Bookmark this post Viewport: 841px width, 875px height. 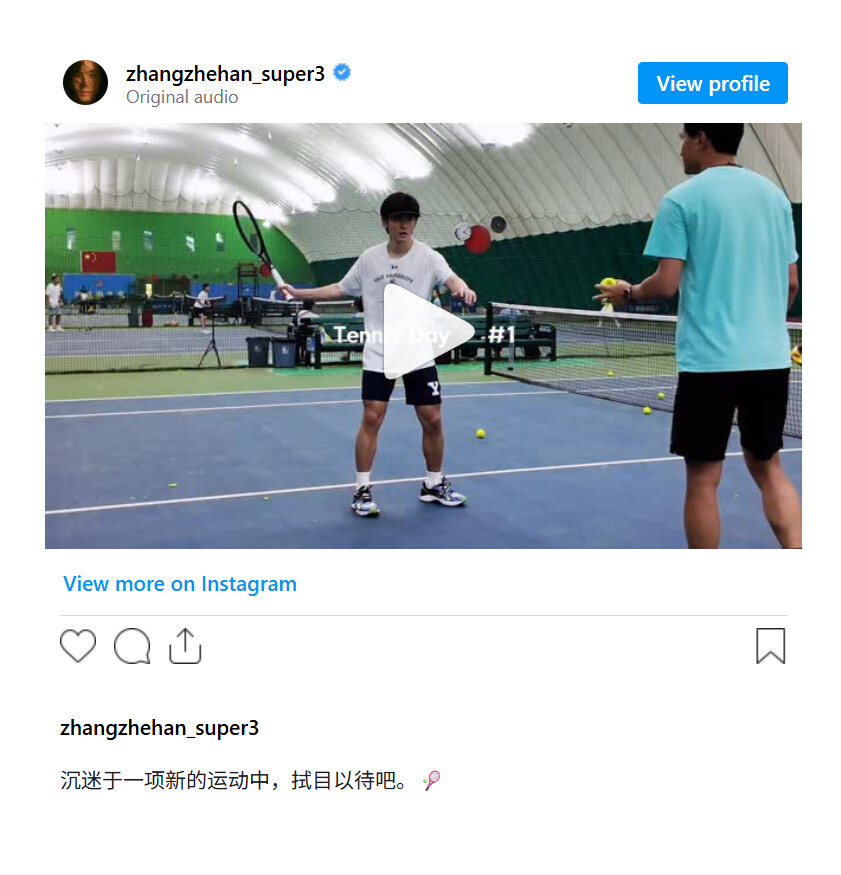770,646
